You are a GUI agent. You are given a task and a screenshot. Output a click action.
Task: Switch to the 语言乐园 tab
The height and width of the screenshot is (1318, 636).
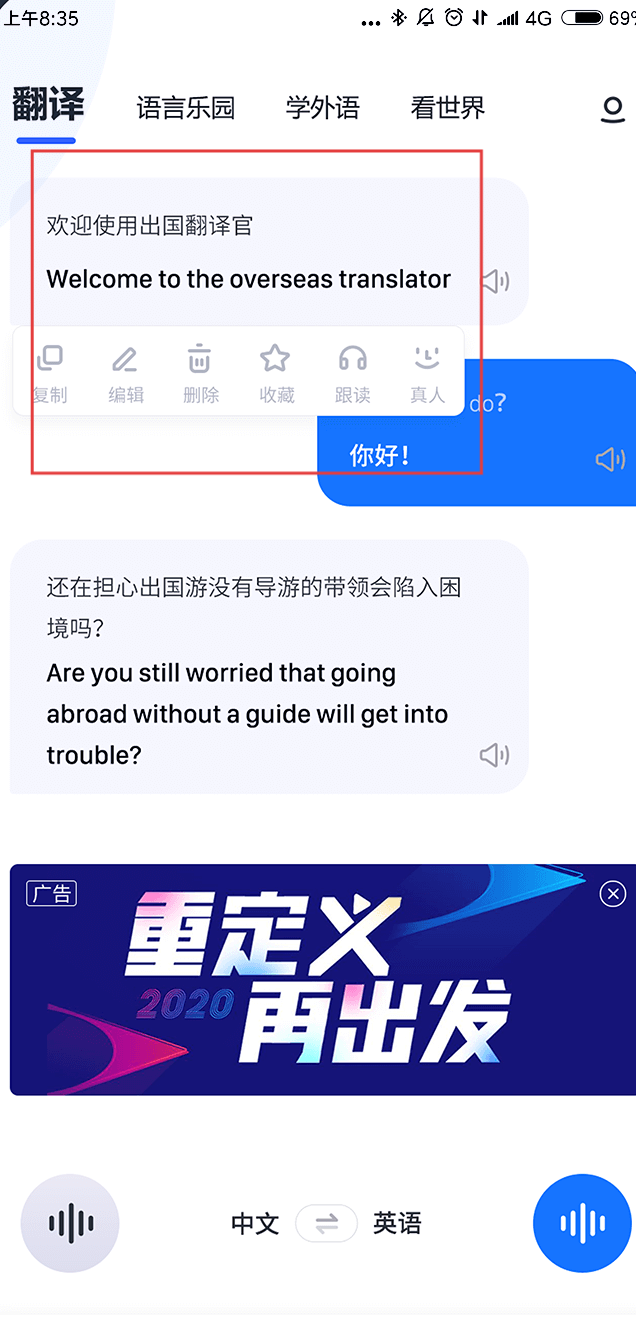pos(186,108)
